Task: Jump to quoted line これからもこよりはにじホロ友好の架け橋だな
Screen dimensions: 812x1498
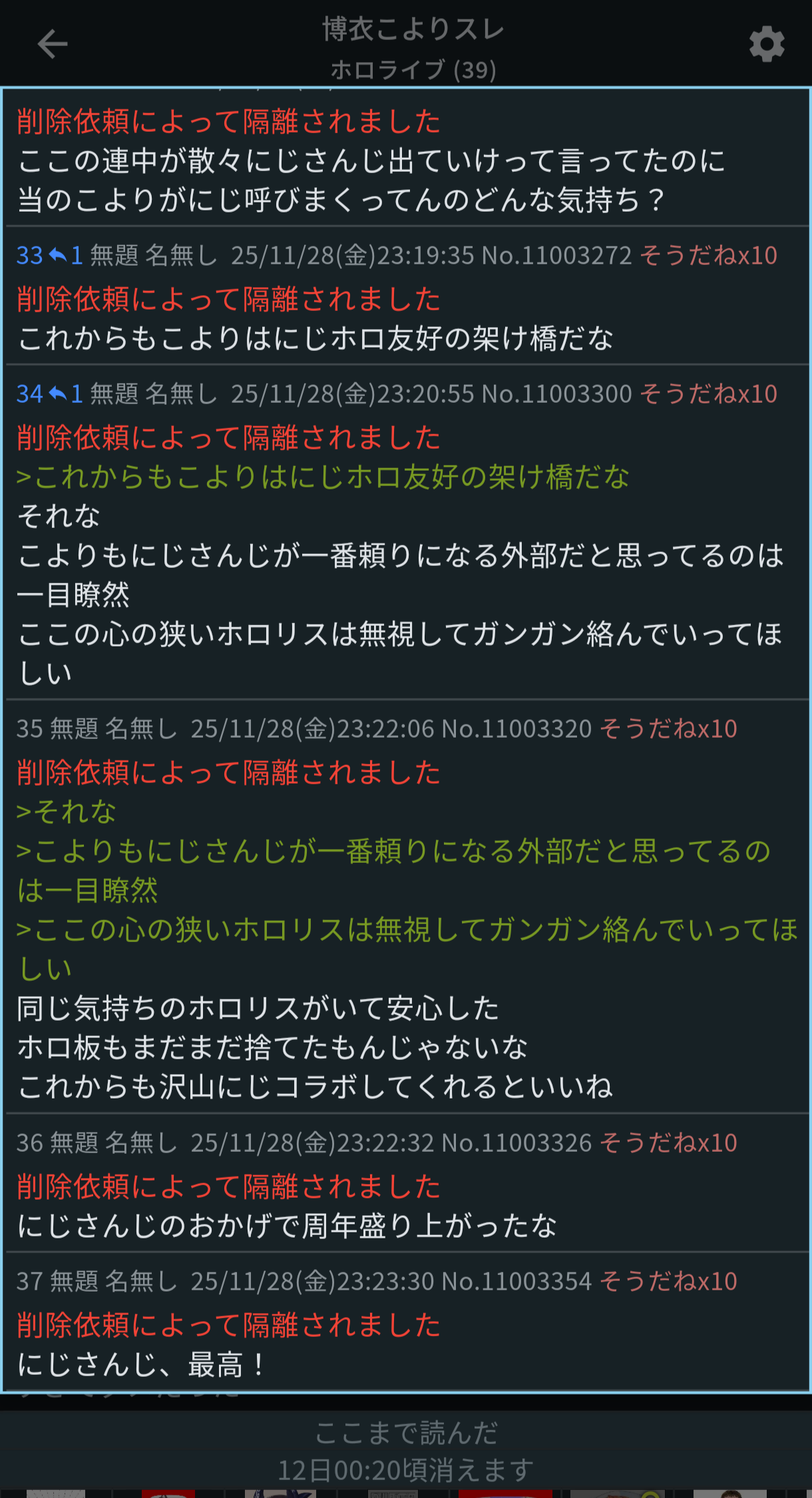Action: coord(323,477)
